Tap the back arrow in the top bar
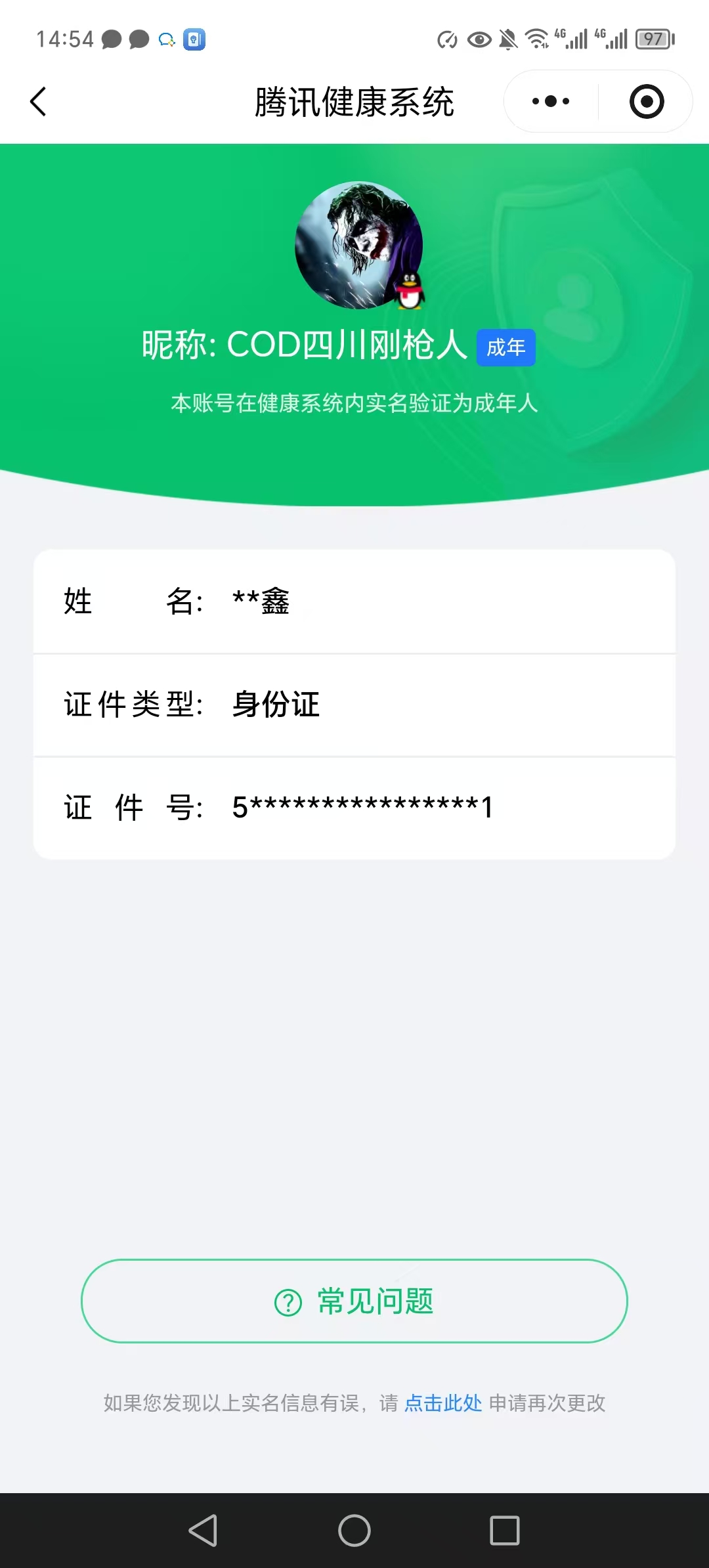Screen dimensions: 709x1568 pyautogui.click(x=37, y=102)
